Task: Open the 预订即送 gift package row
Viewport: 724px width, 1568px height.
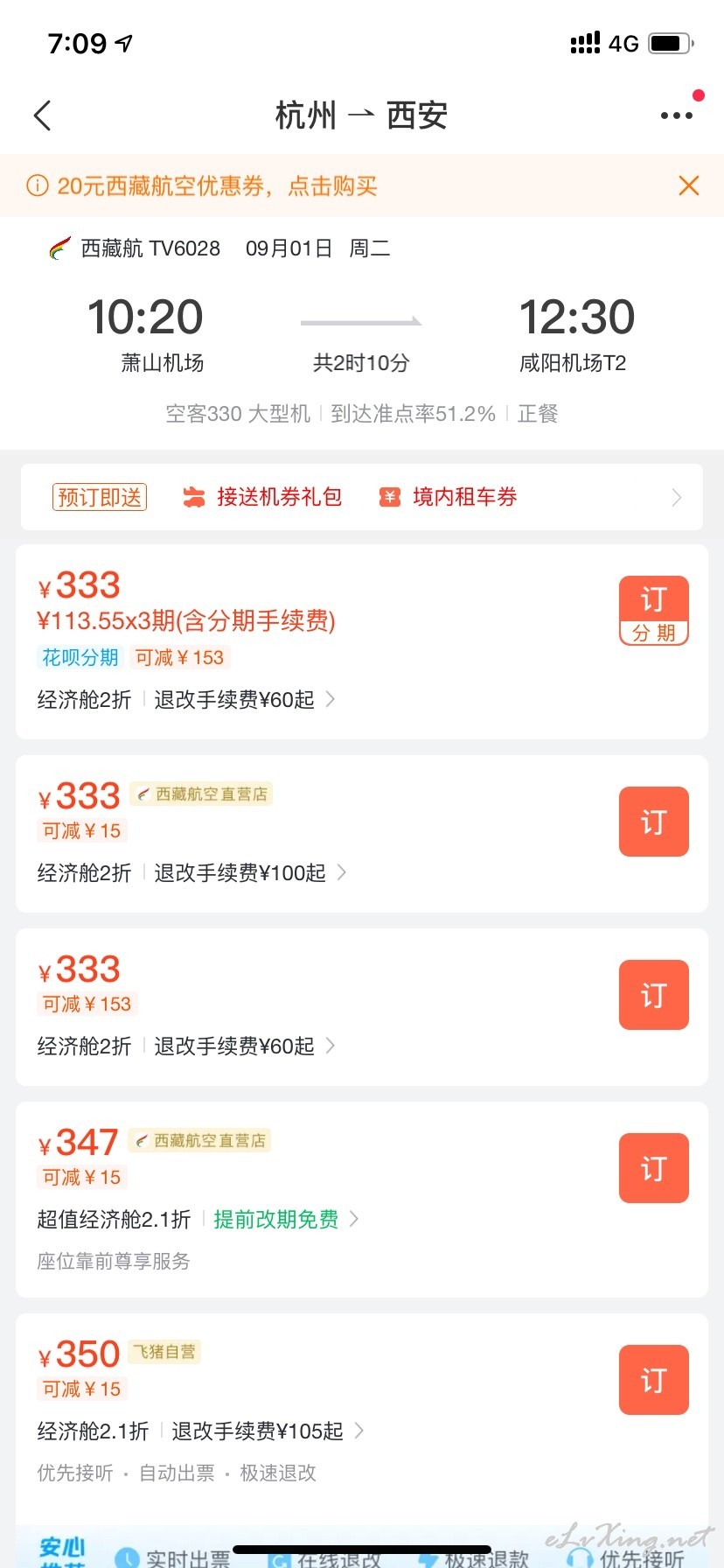Action: coord(362,497)
